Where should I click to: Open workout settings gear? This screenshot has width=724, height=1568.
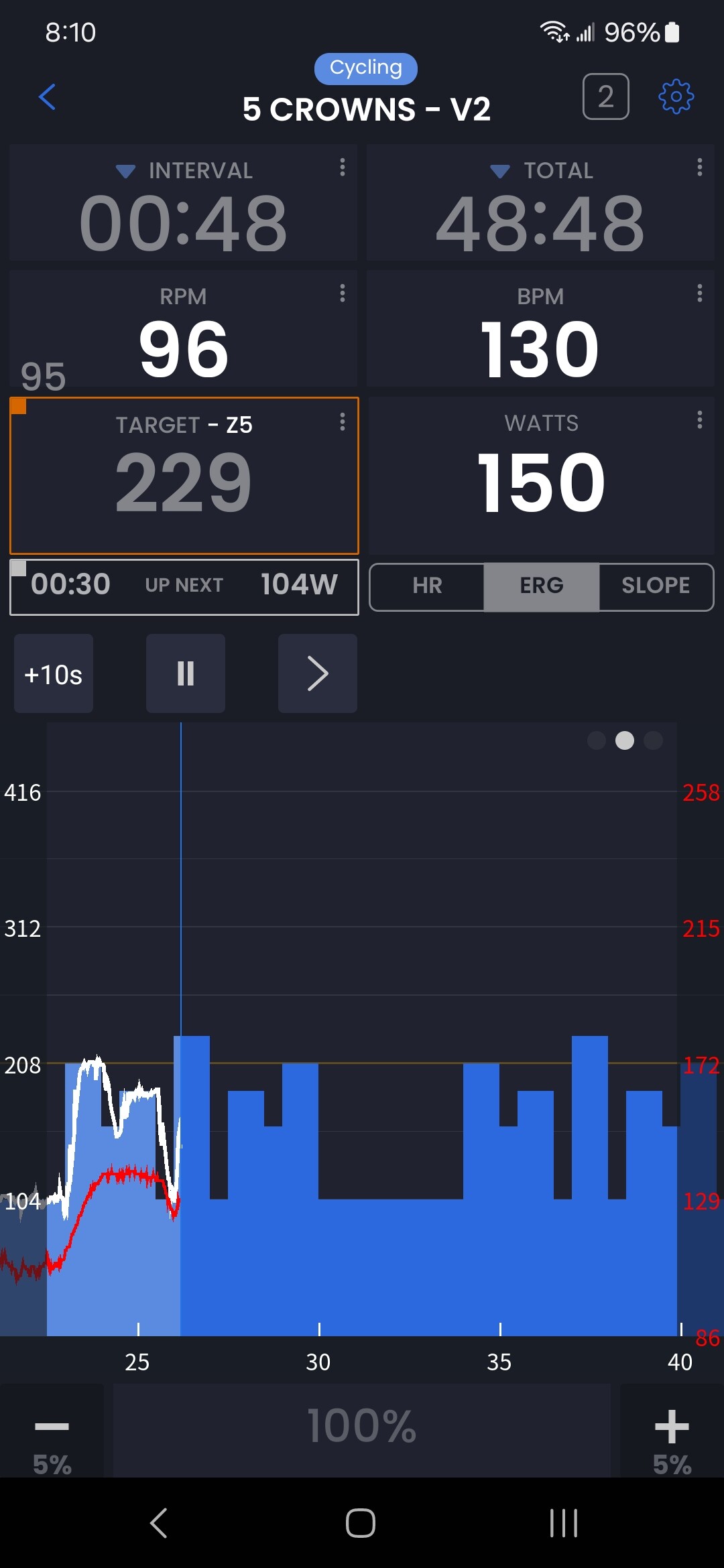click(676, 97)
